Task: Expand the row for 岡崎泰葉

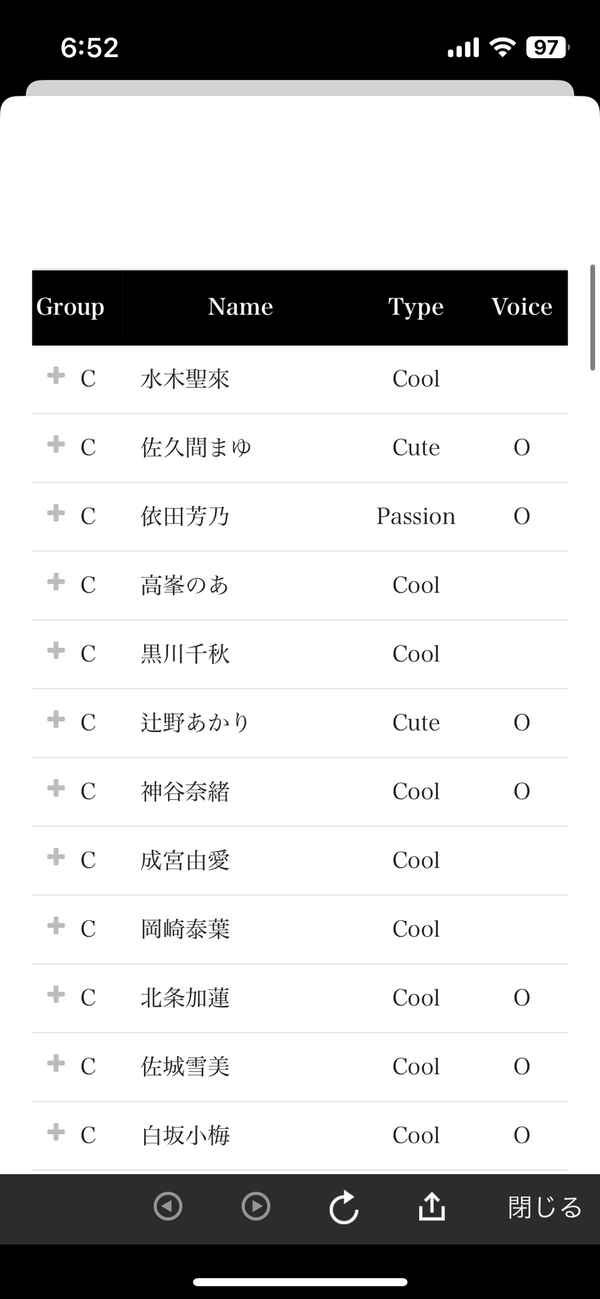Action: (56, 926)
